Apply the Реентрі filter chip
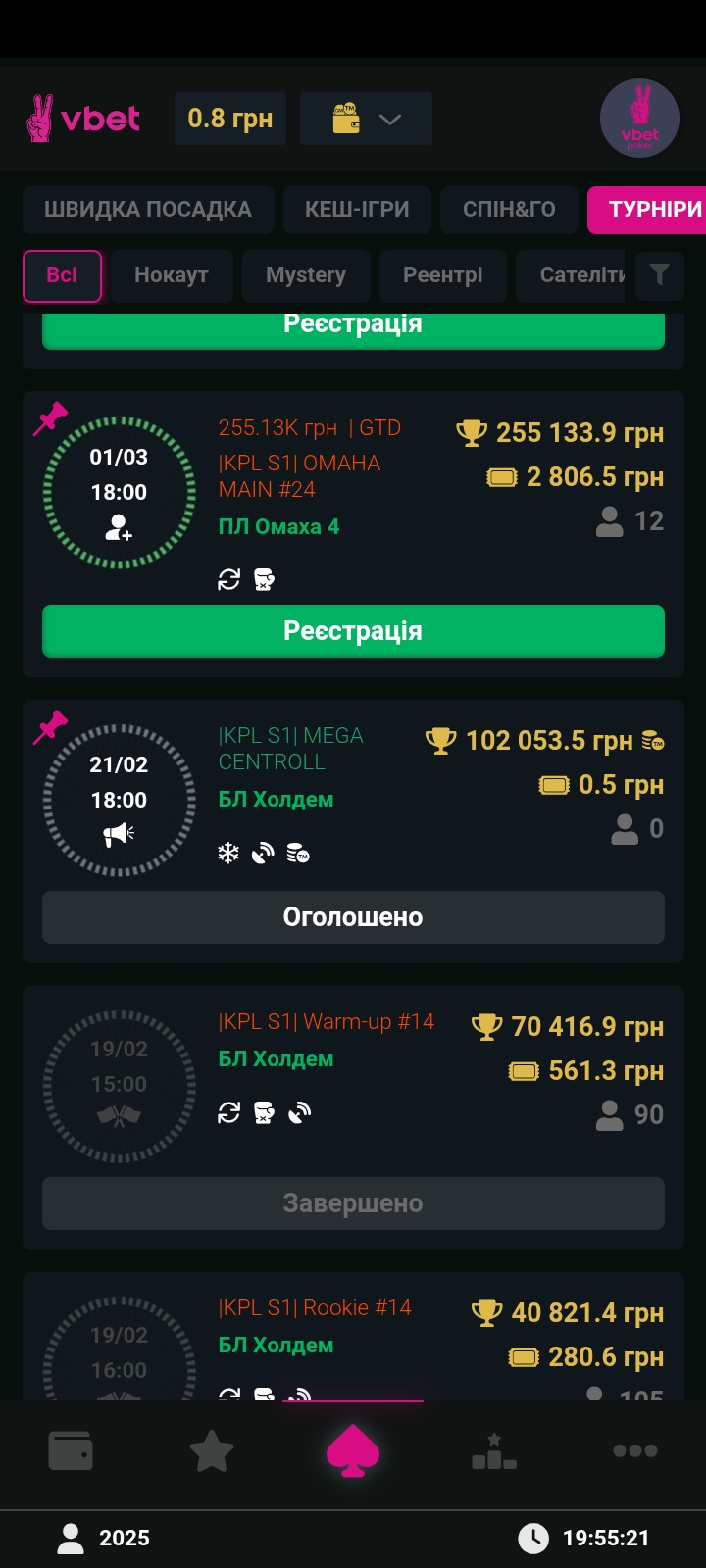This screenshot has width=706, height=1568. point(443,275)
